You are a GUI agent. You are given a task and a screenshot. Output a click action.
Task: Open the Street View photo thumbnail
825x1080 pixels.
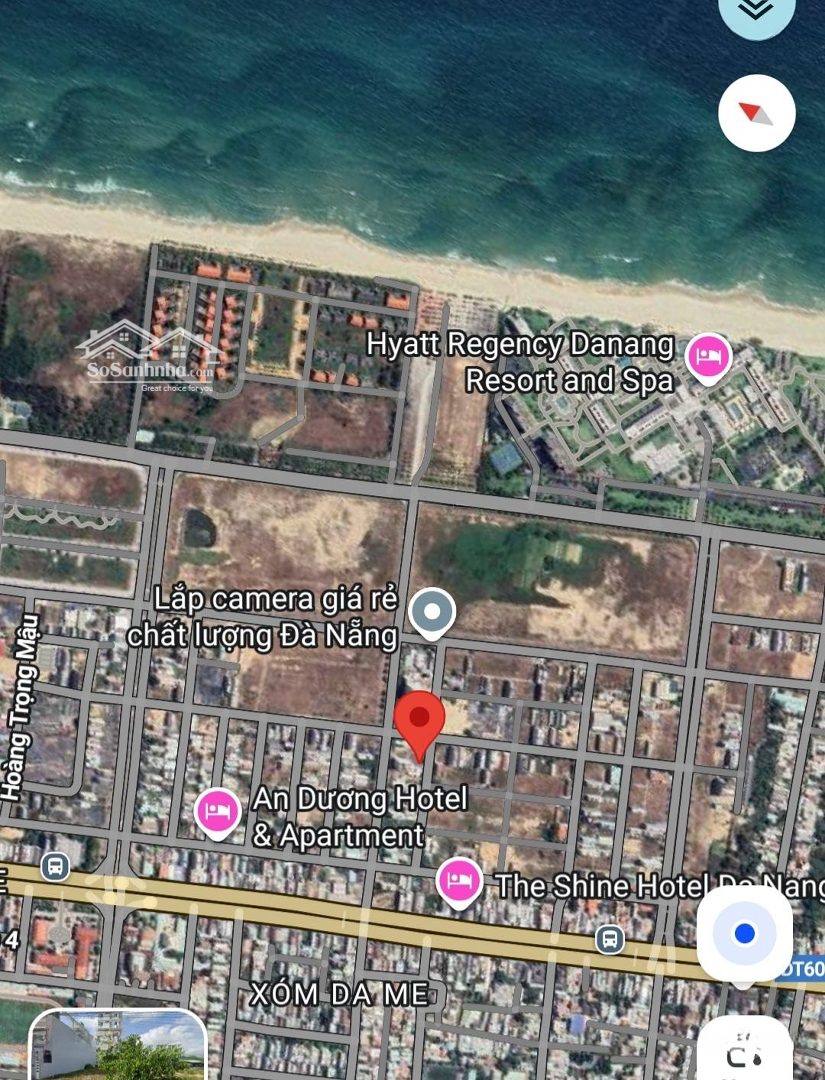(x=118, y=1047)
